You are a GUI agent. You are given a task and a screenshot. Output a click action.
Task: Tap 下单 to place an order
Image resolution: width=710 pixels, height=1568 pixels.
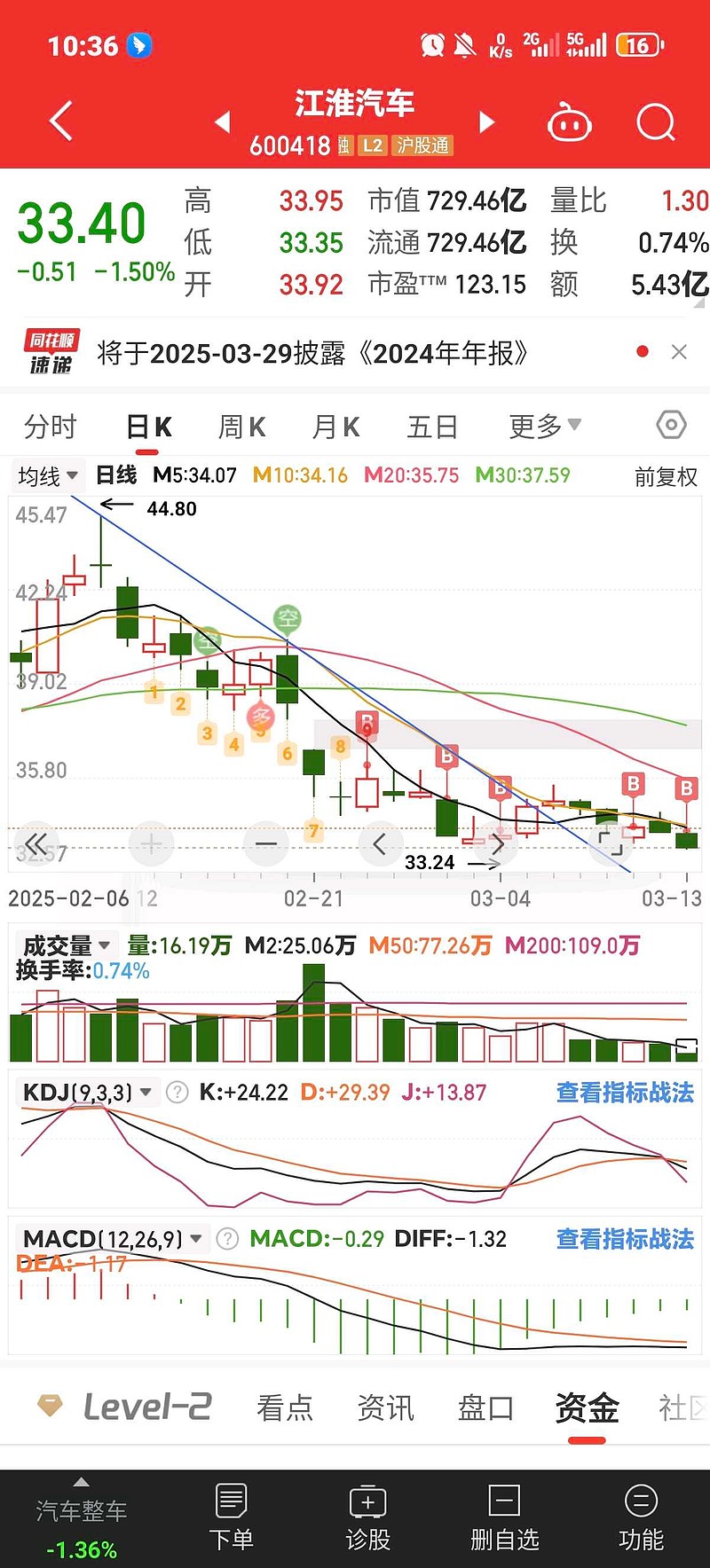232,1517
